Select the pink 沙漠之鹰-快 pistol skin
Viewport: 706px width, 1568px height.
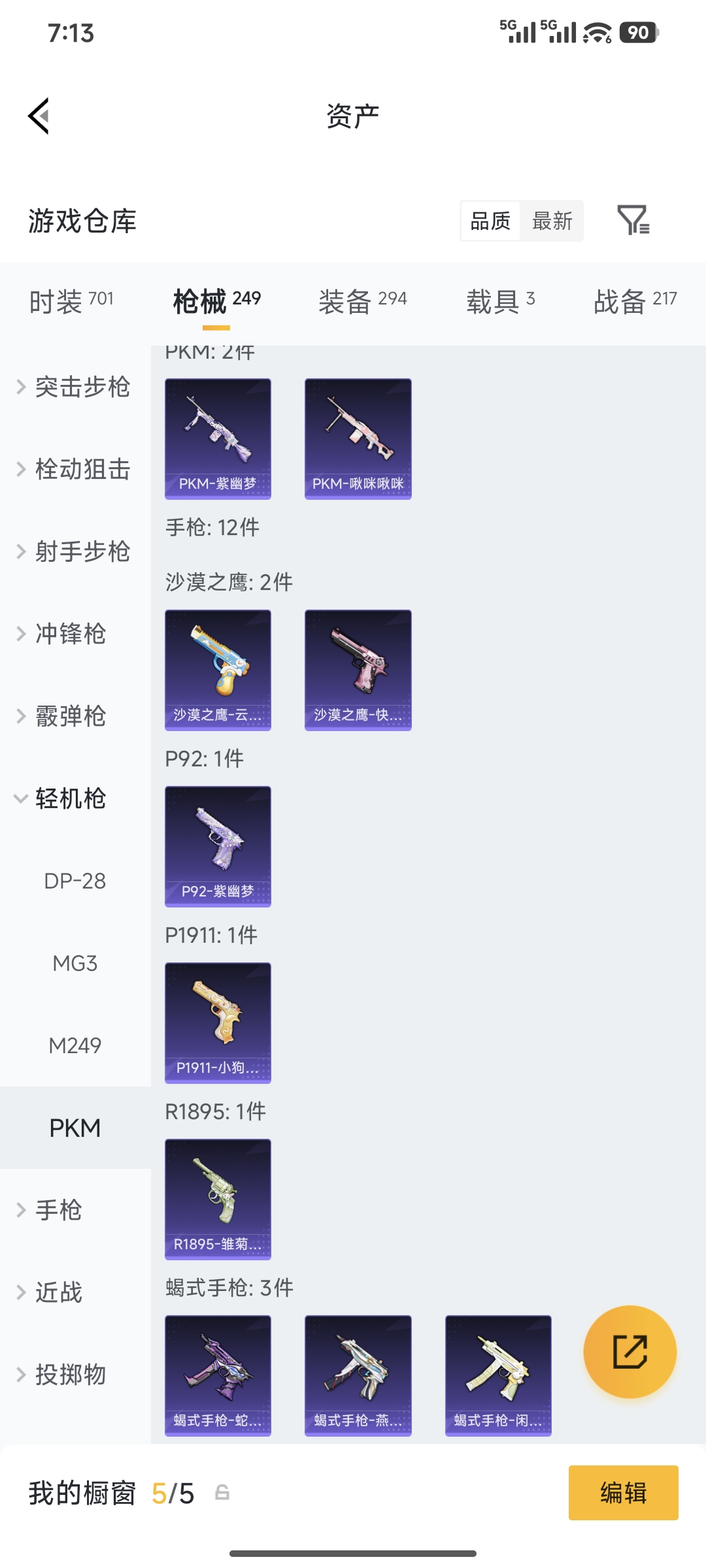click(358, 668)
